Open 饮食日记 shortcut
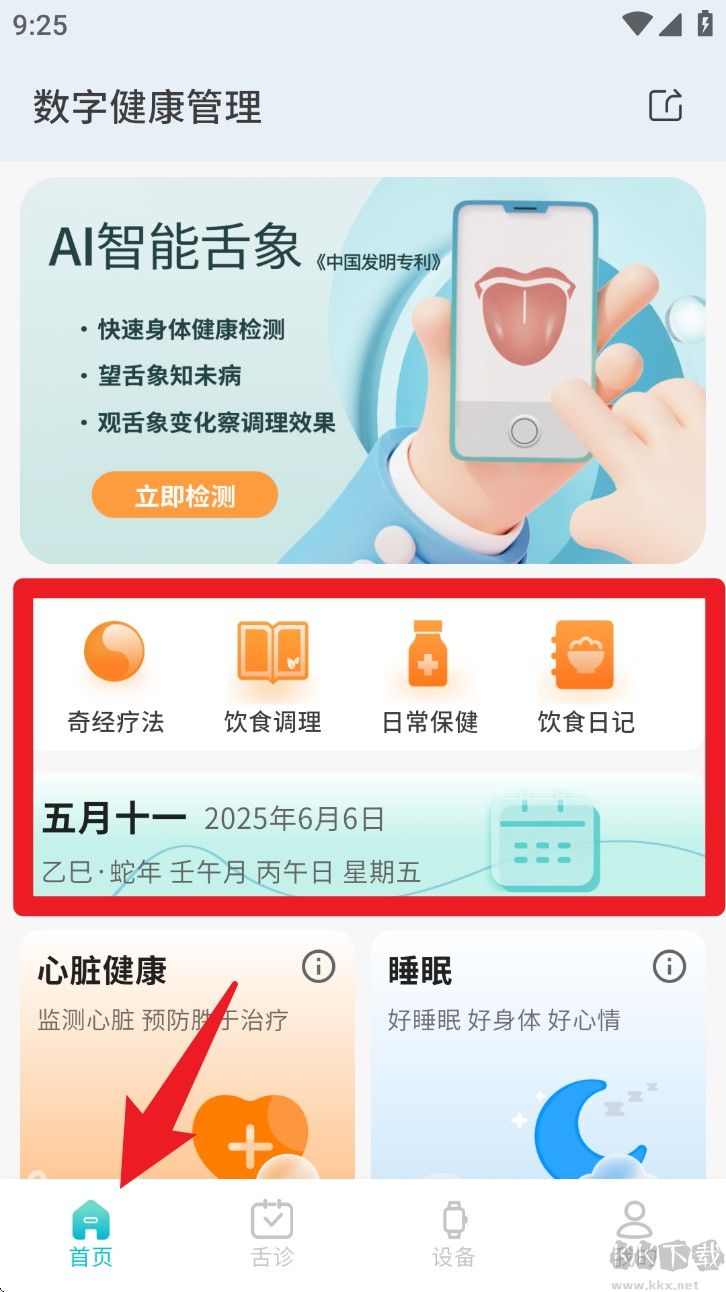 point(585,676)
